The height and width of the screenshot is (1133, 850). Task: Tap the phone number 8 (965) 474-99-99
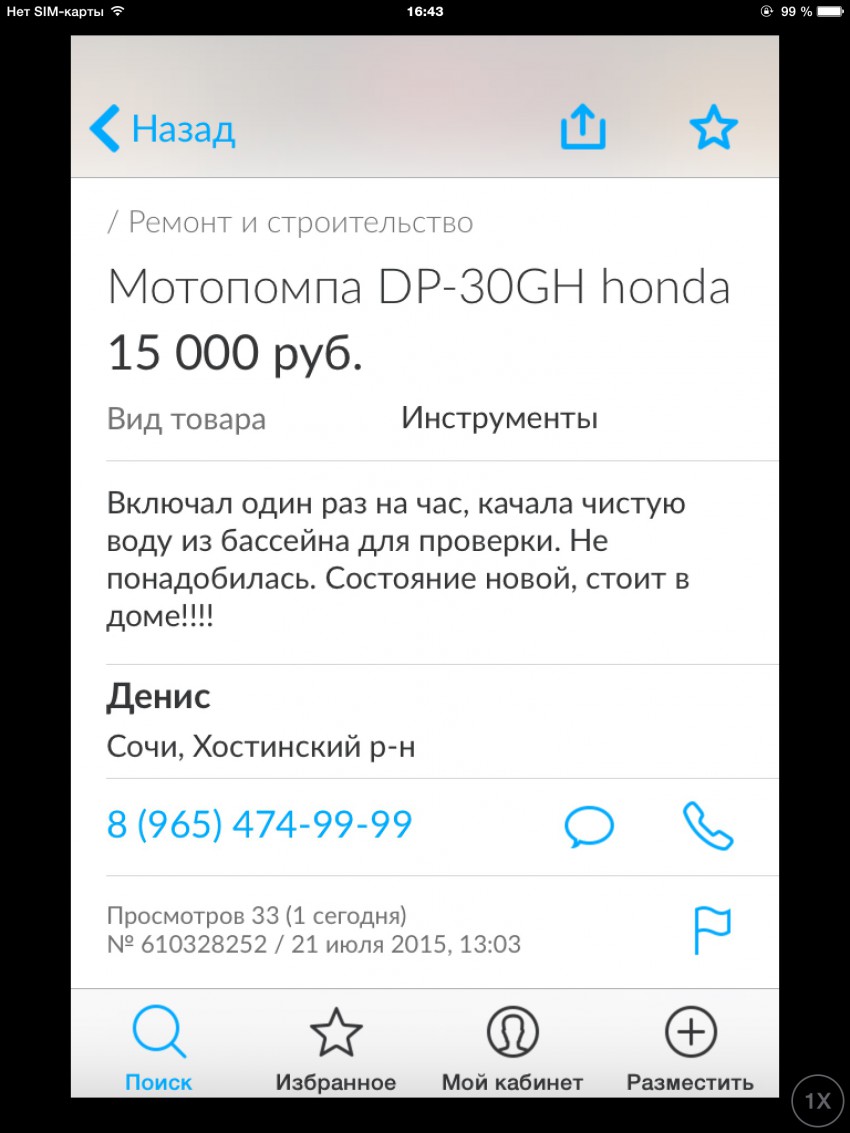[259, 825]
